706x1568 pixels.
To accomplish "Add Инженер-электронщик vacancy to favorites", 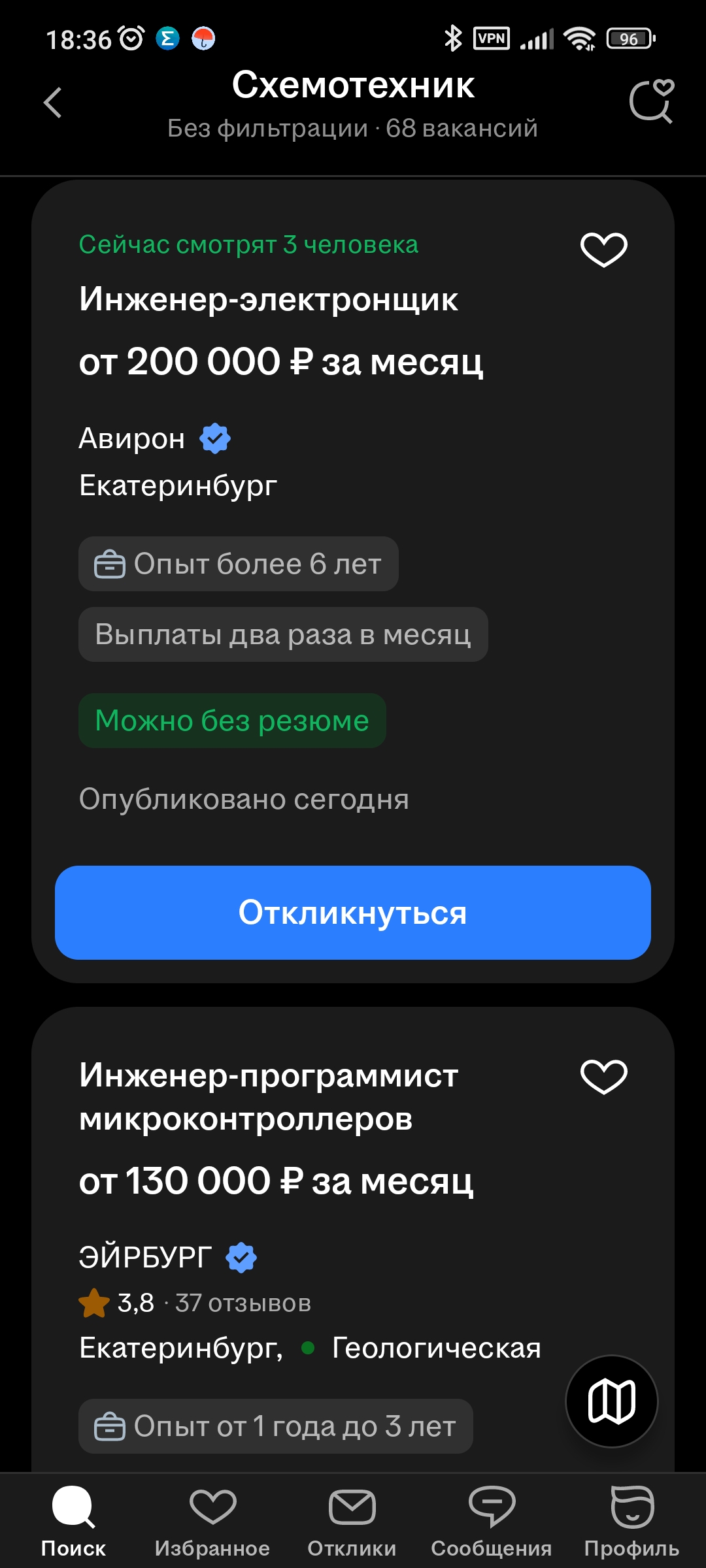I will coord(603,250).
